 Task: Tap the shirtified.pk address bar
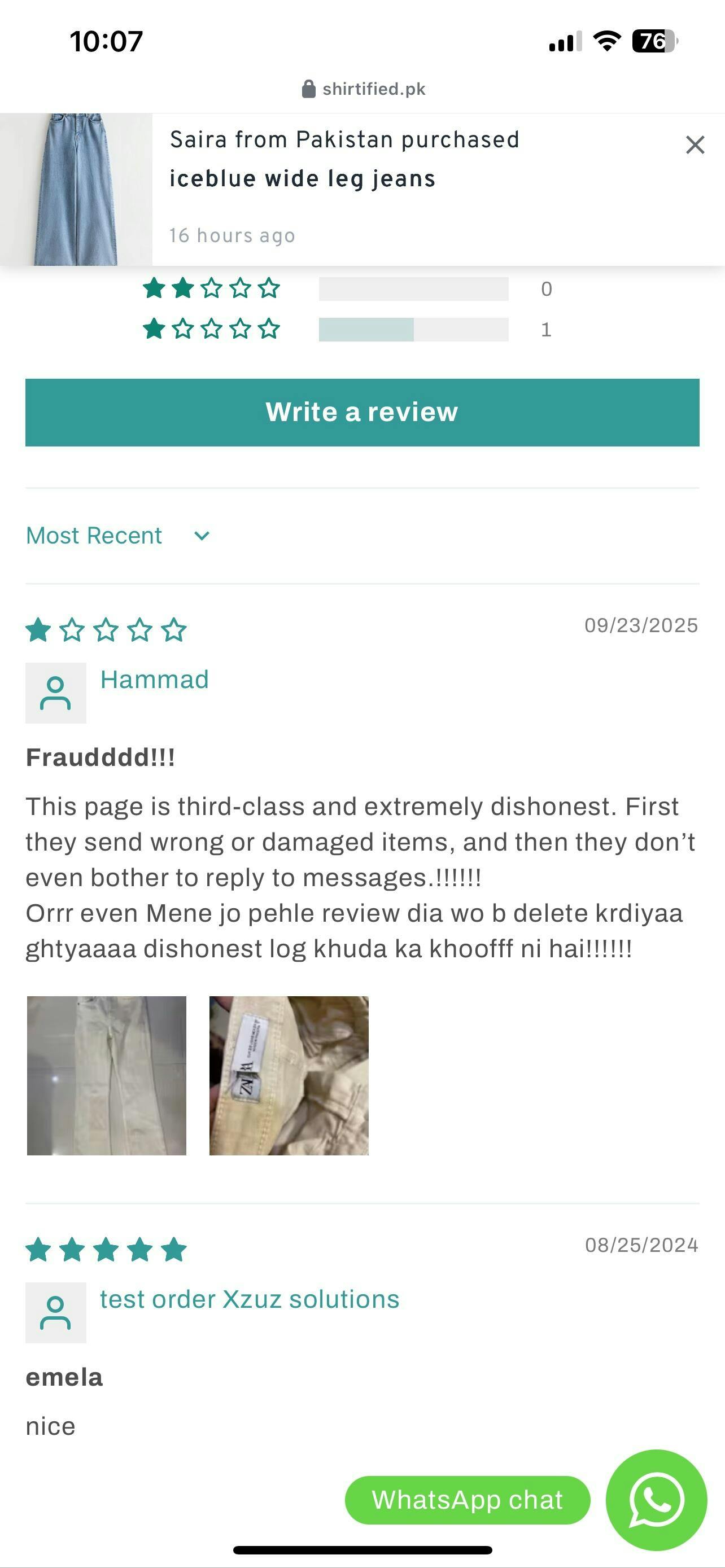(364, 89)
